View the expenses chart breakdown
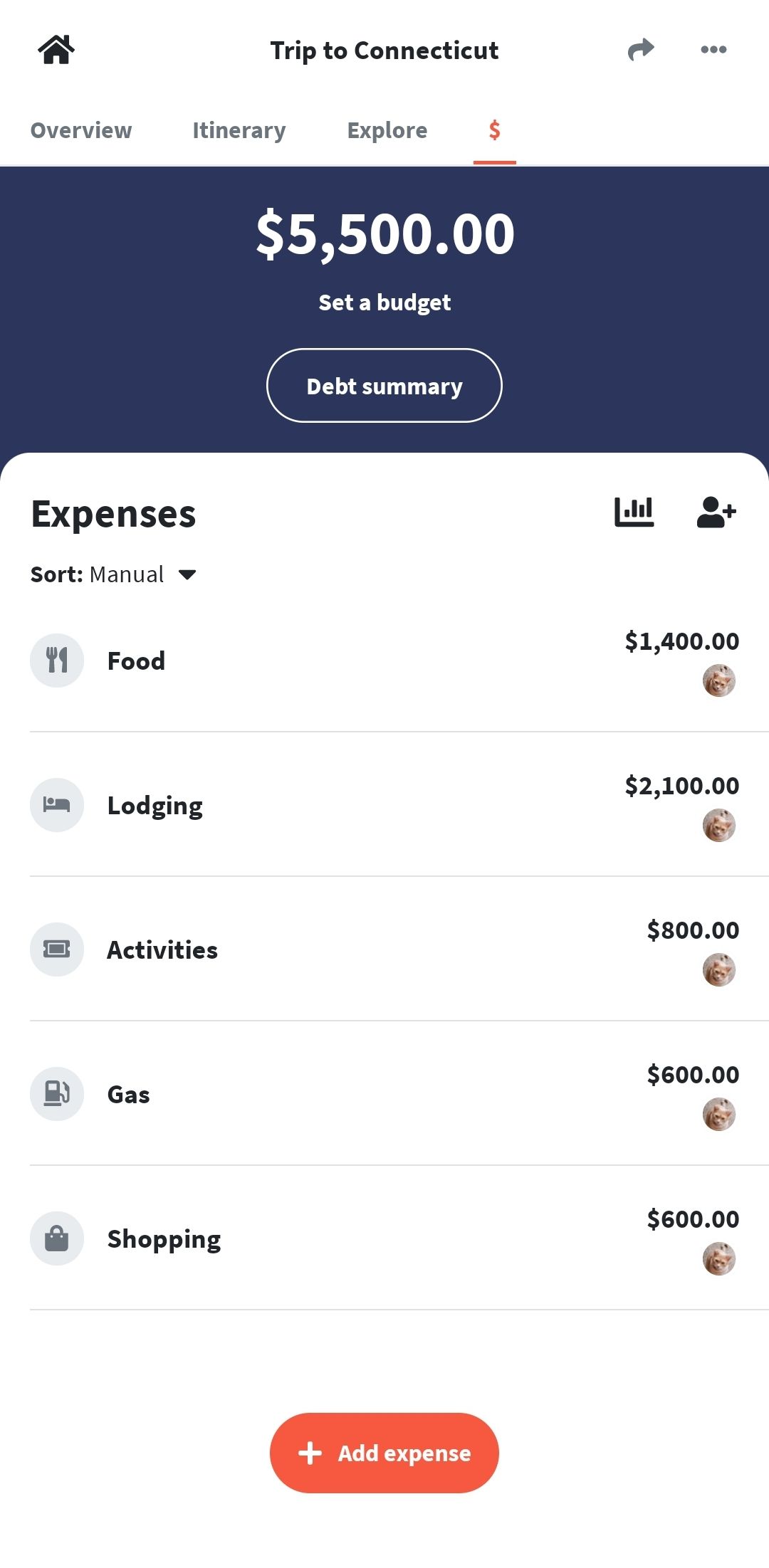Image resolution: width=769 pixels, height=1568 pixels. (634, 512)
